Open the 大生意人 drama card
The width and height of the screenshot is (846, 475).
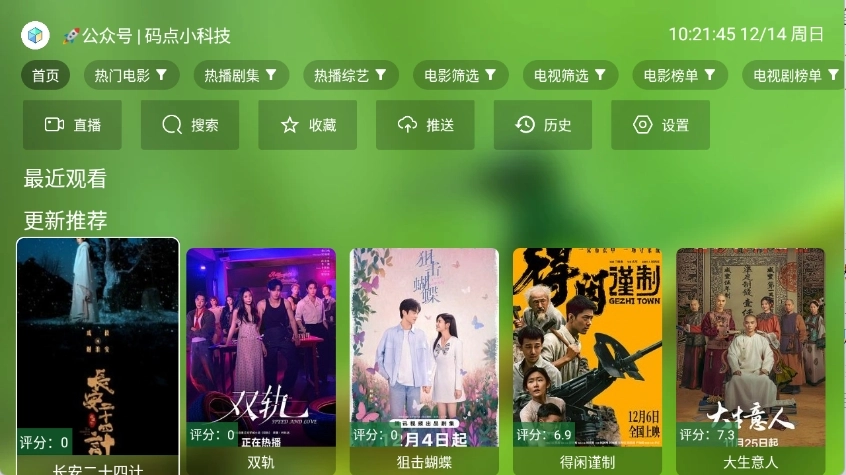tap(750, 350)
